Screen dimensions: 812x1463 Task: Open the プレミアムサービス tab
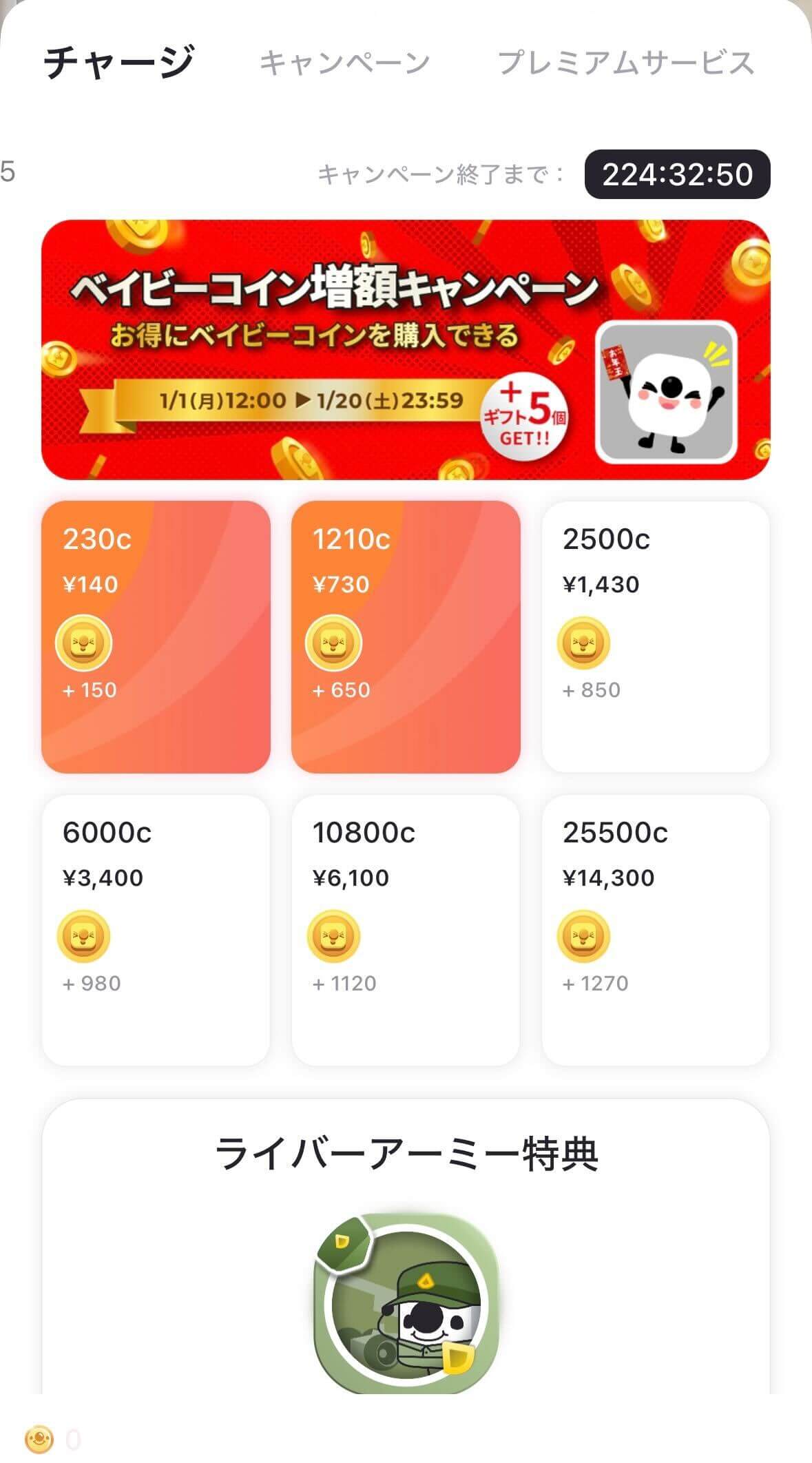coord(625,63)
